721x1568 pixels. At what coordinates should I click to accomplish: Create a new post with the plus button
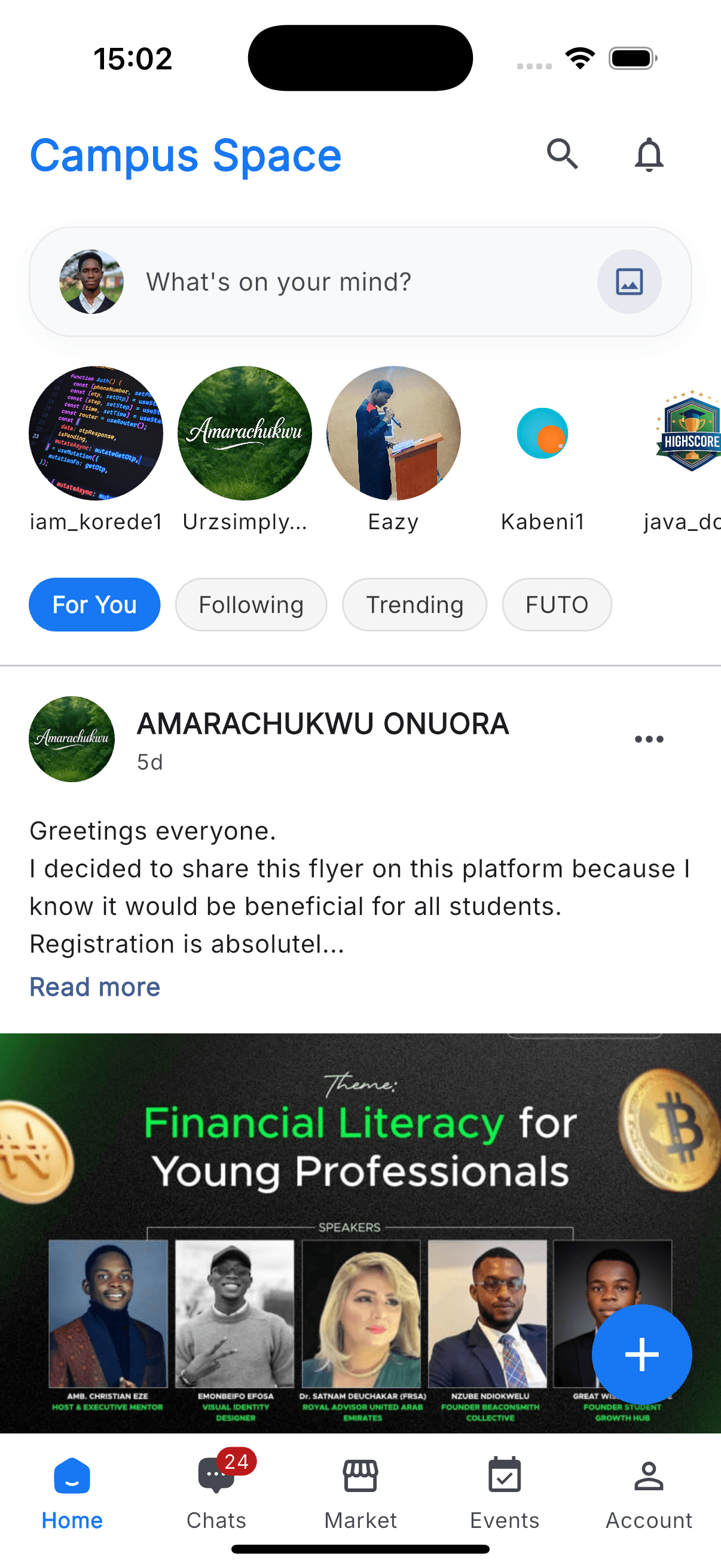point(641,1355)
